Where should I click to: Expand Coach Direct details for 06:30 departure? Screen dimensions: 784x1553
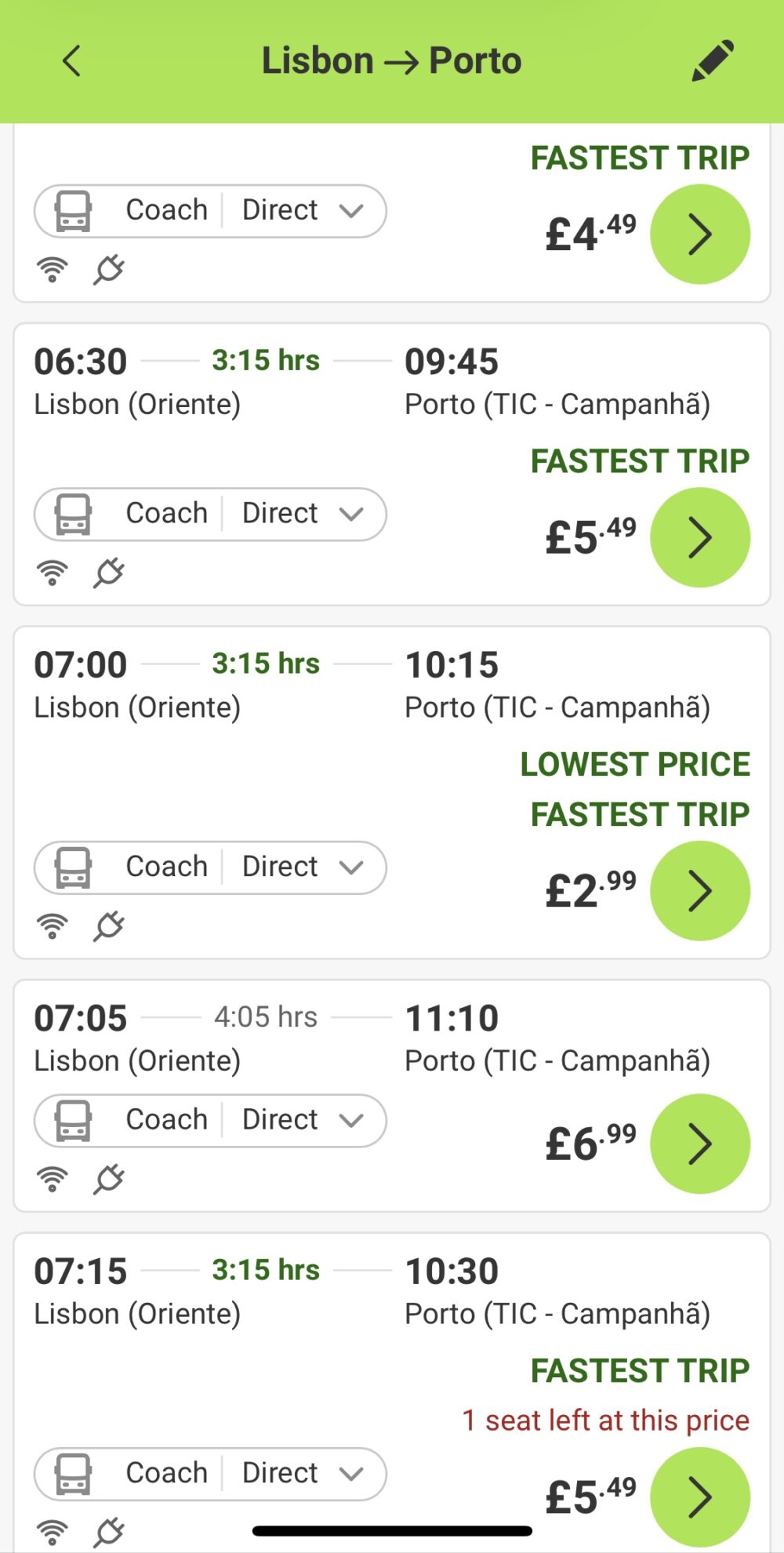(210, 514)
